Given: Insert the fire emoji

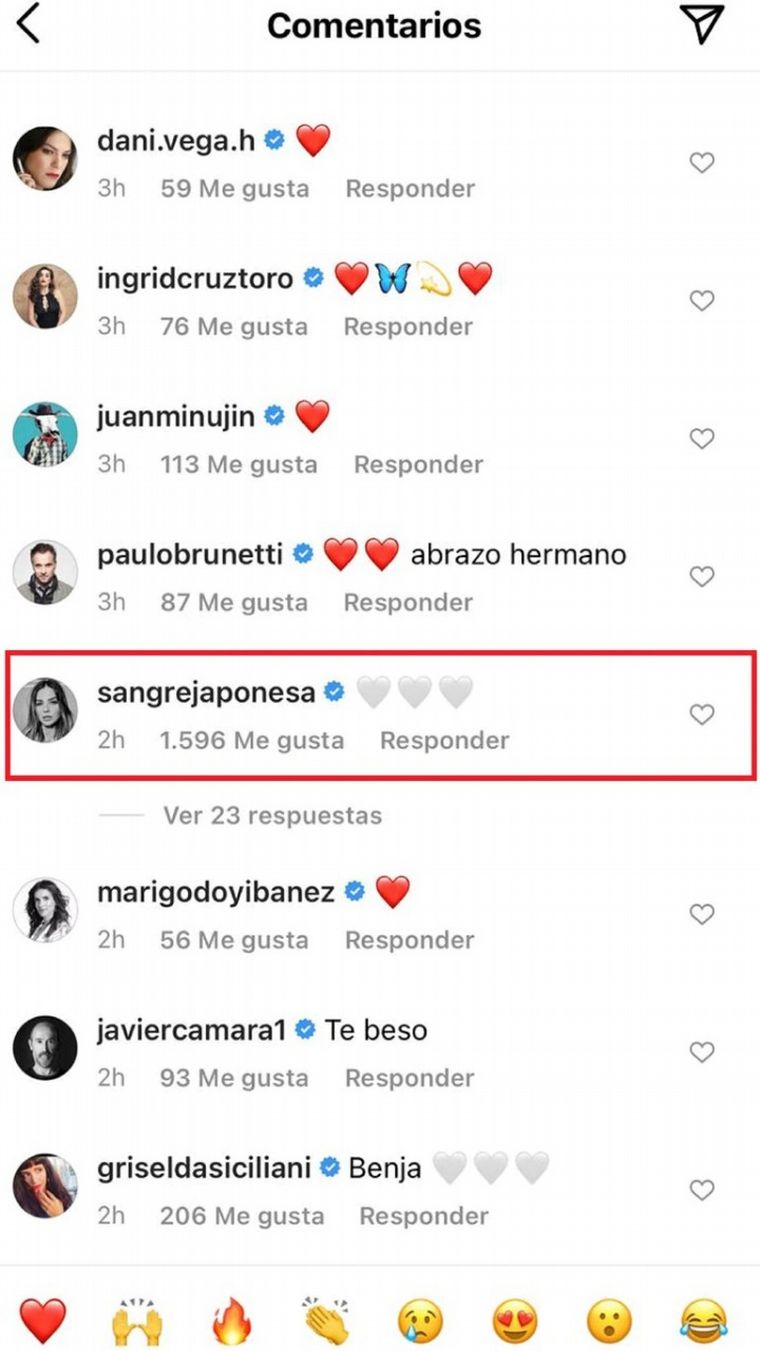Looking at the screenshot, I should click(231, 1320).
